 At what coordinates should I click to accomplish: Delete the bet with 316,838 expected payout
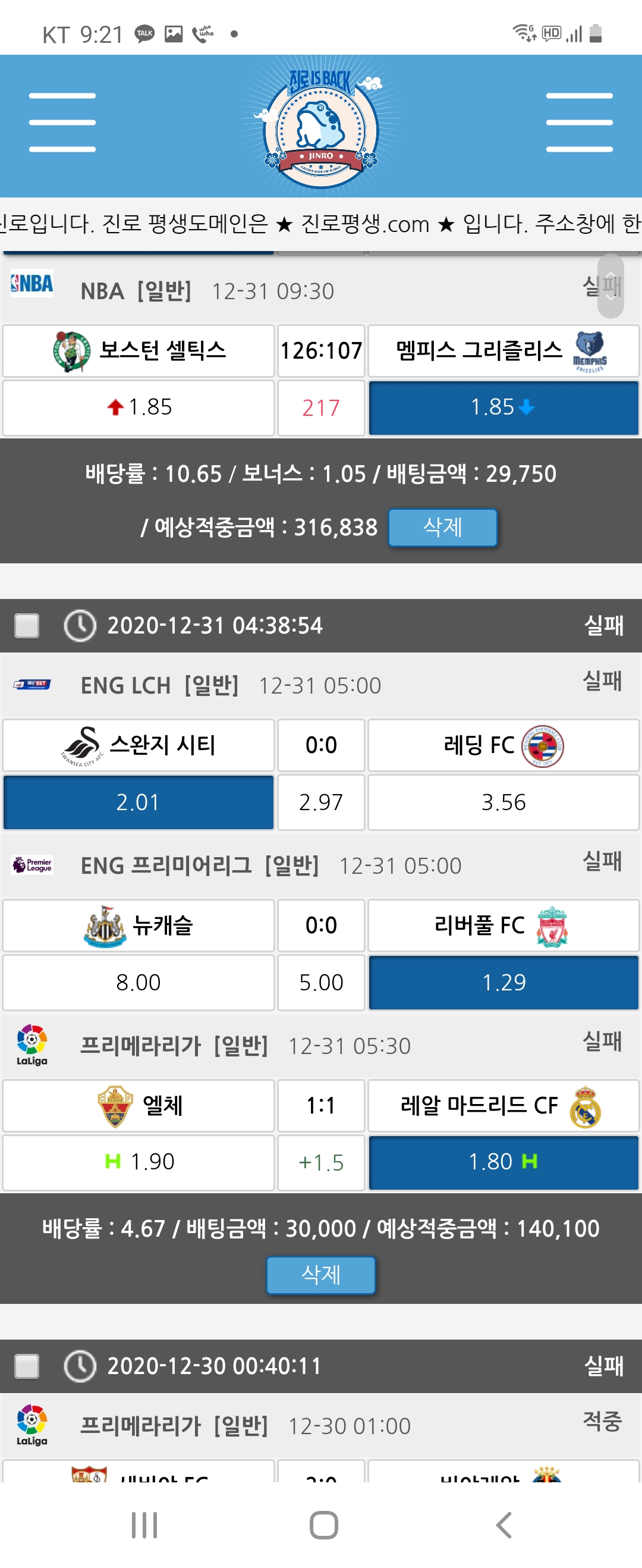point(442,527)
